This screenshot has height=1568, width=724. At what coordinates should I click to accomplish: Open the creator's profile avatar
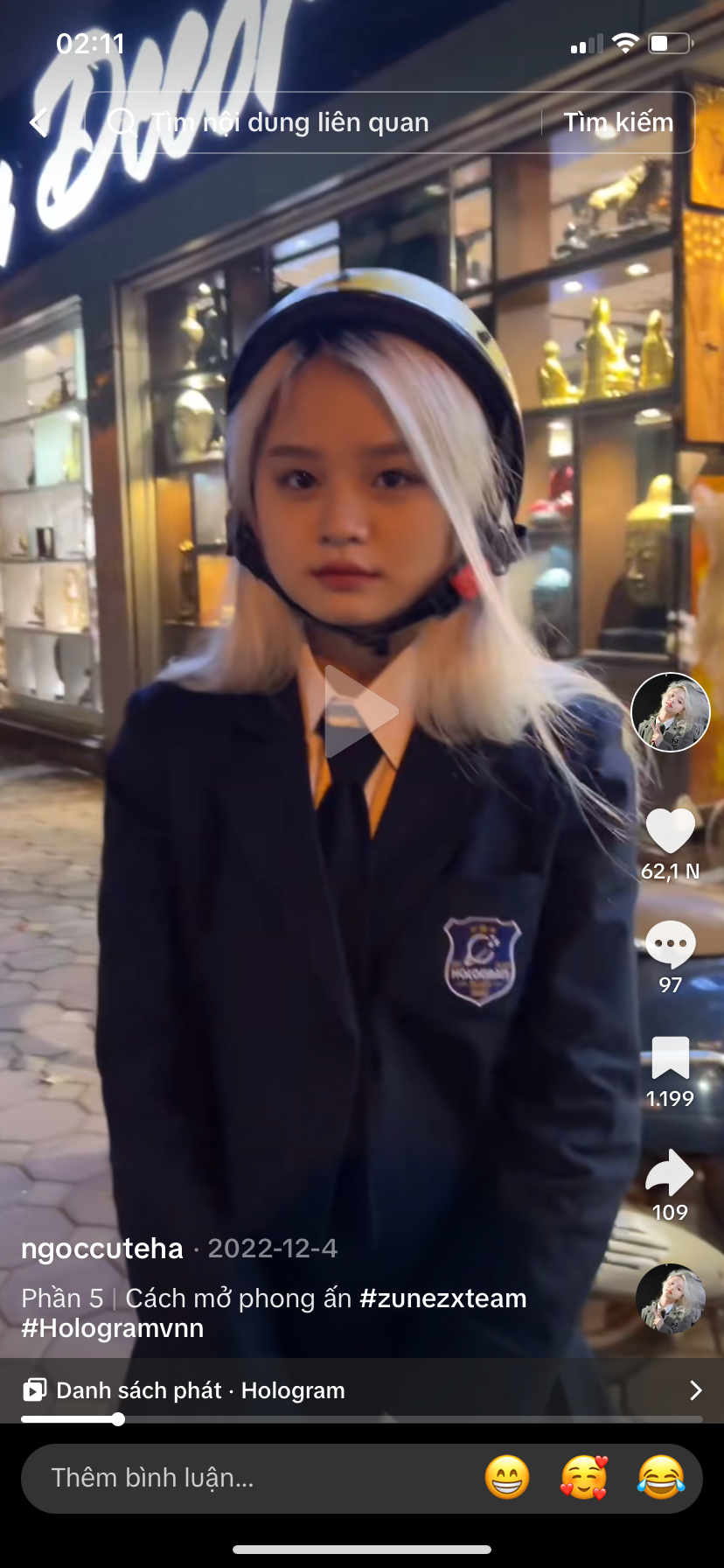point(671,712)
